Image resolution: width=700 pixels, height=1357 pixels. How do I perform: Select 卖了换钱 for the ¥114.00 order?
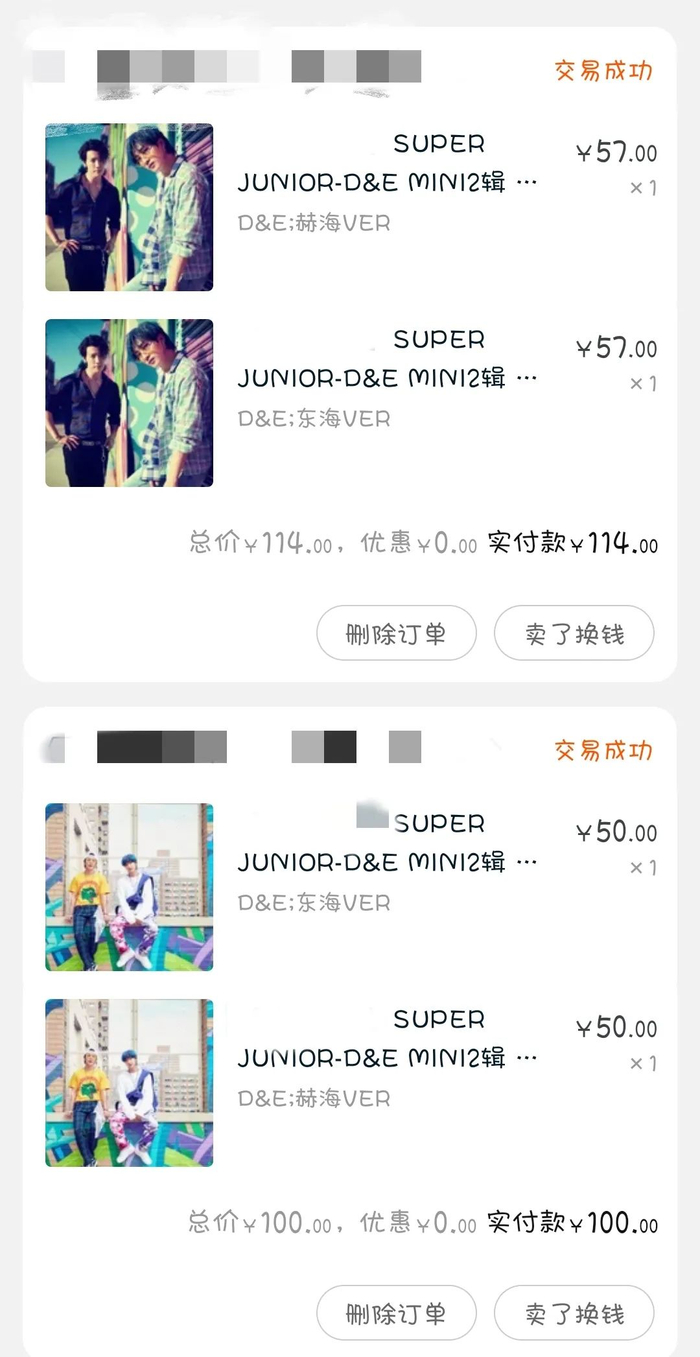click(x=574, y=634)
